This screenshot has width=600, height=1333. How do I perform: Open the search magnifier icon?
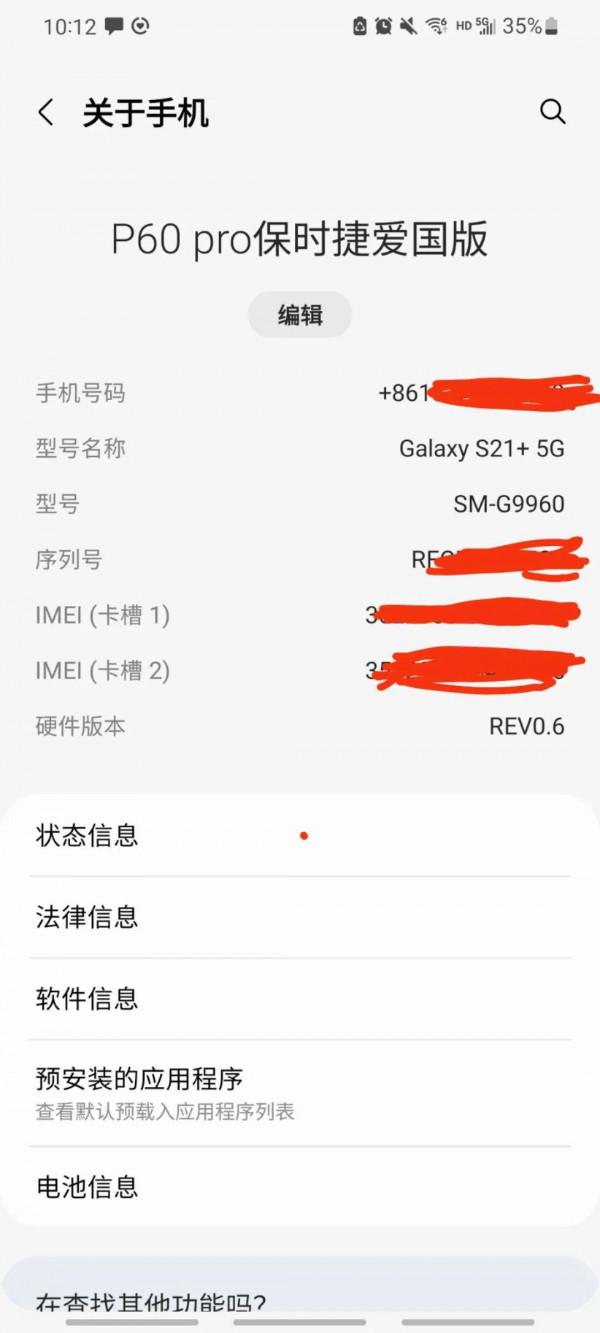pyautogui.click(x=553, y=112)
